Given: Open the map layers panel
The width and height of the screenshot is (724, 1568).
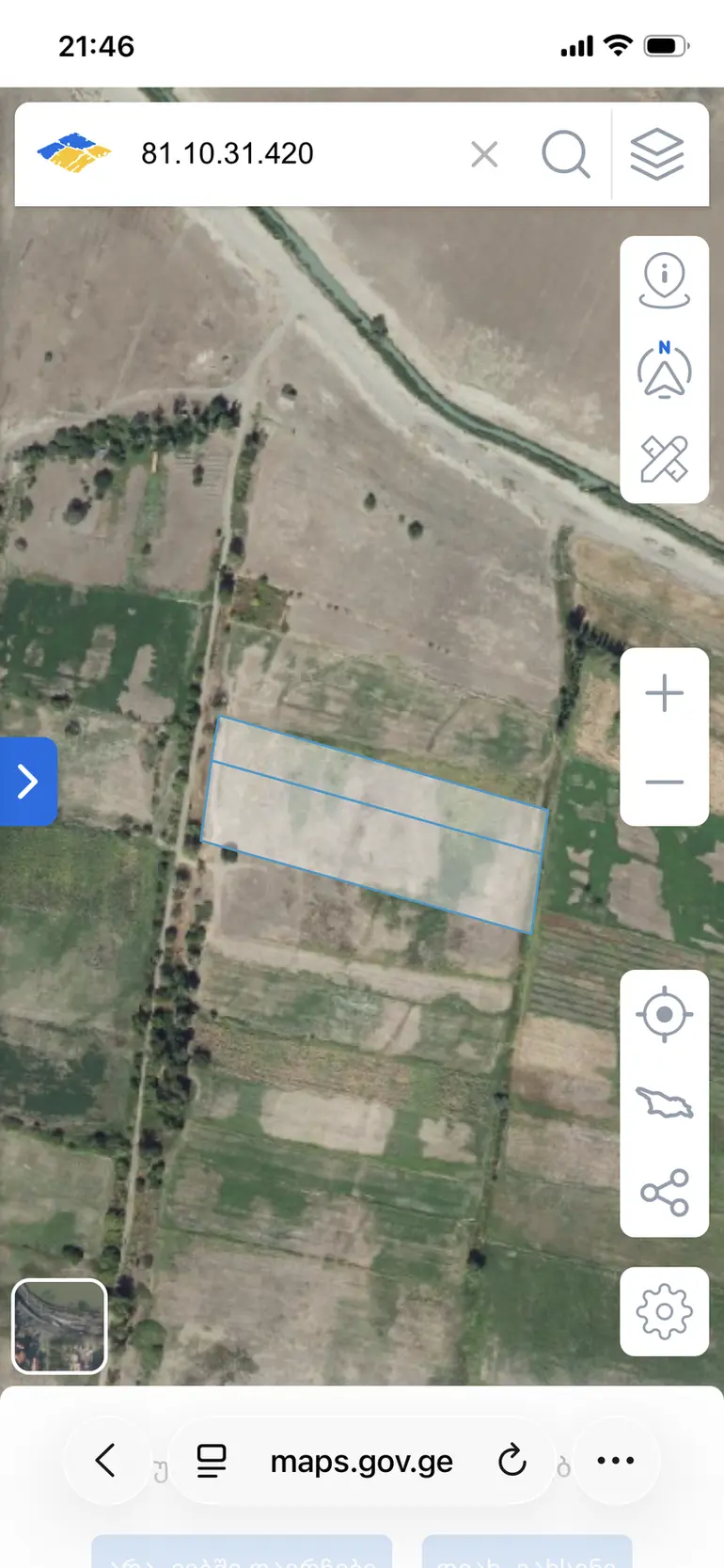Looking at the screenshot, I should (x=657, y=154).
